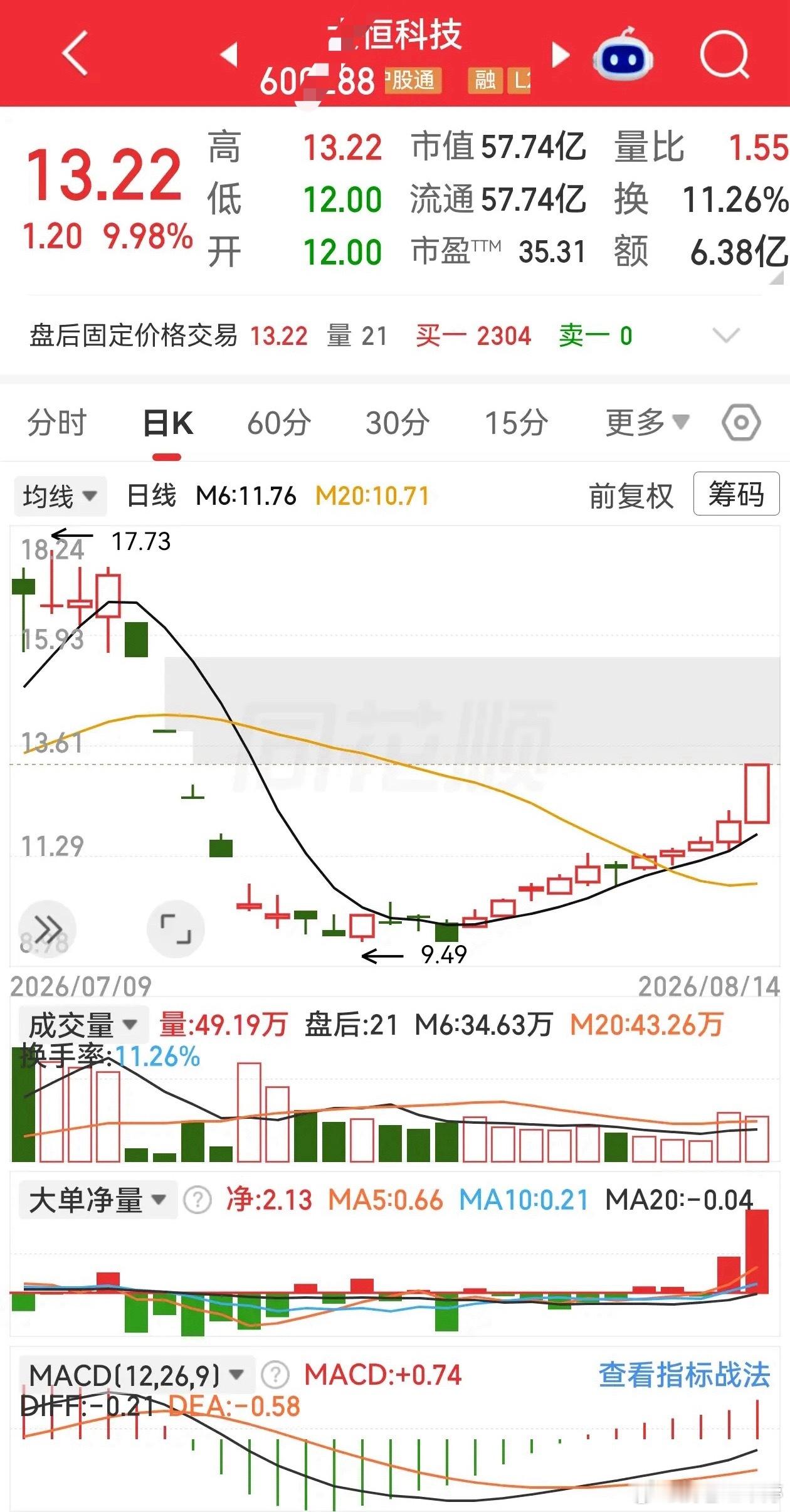The image size is (790, 1512).
Task: Switch to the 60分 tab
Action: pos(279,423)
